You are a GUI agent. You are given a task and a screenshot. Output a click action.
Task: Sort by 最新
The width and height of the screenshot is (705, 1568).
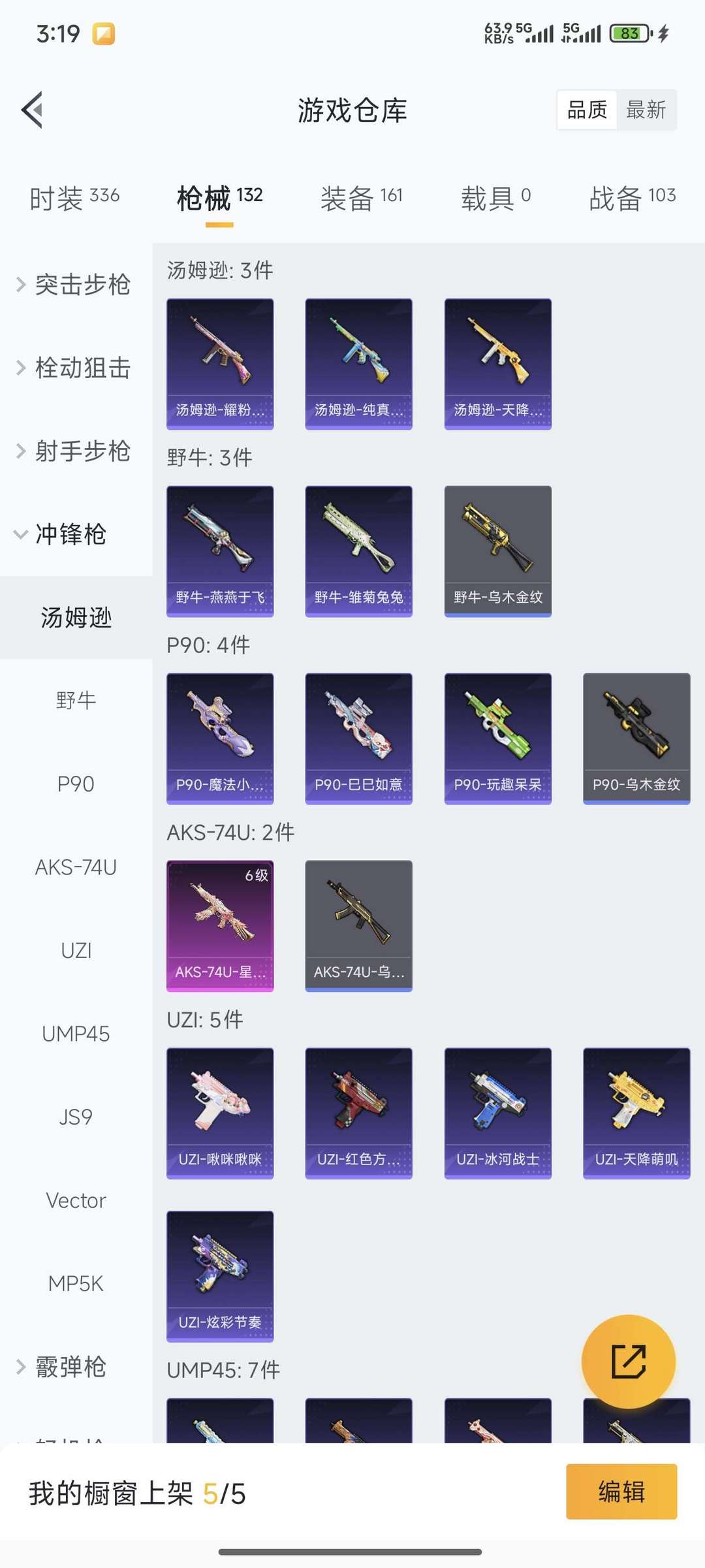point(646,110)
